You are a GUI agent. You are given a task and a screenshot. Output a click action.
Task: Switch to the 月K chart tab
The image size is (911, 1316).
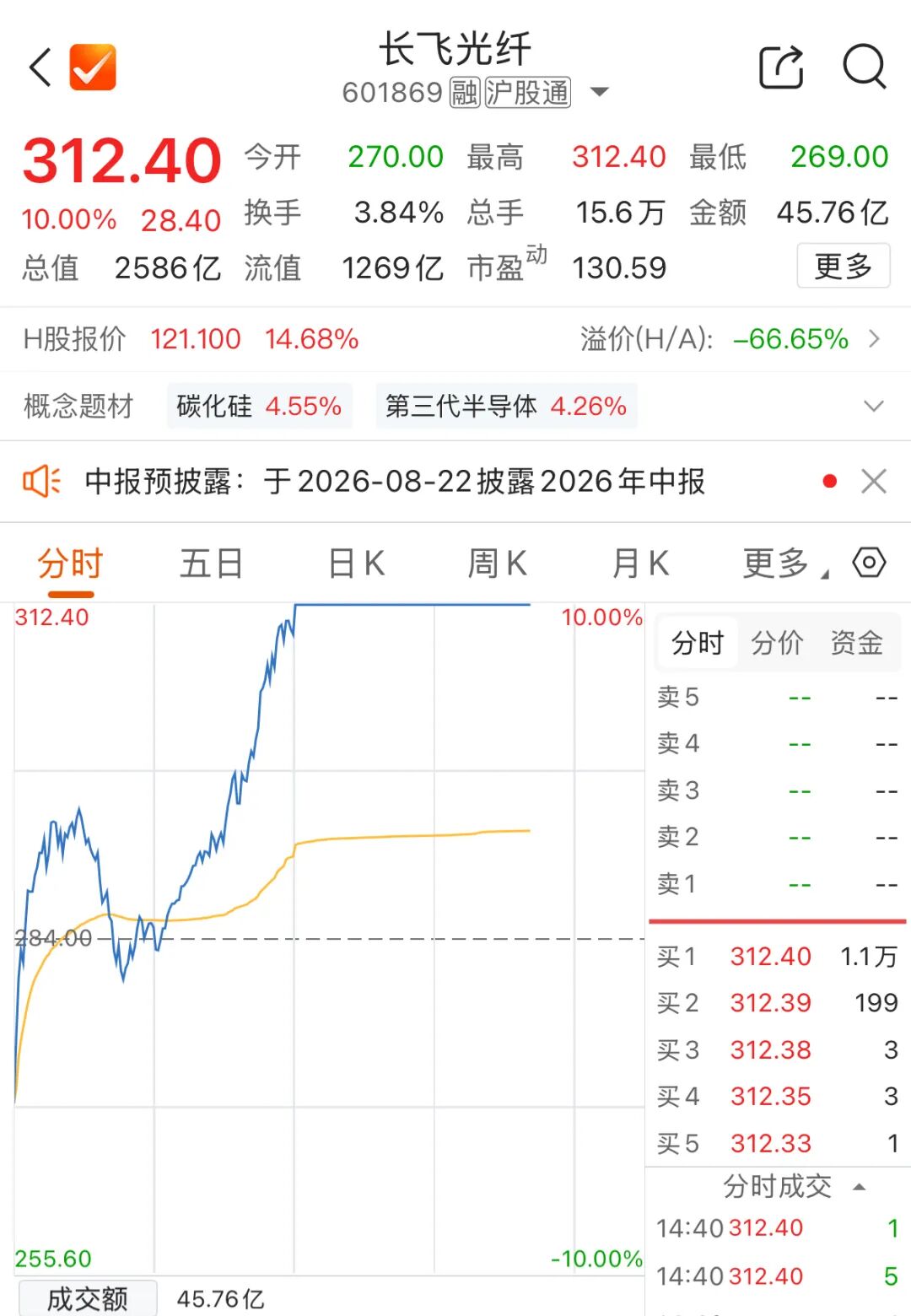[x=641, y=564]
